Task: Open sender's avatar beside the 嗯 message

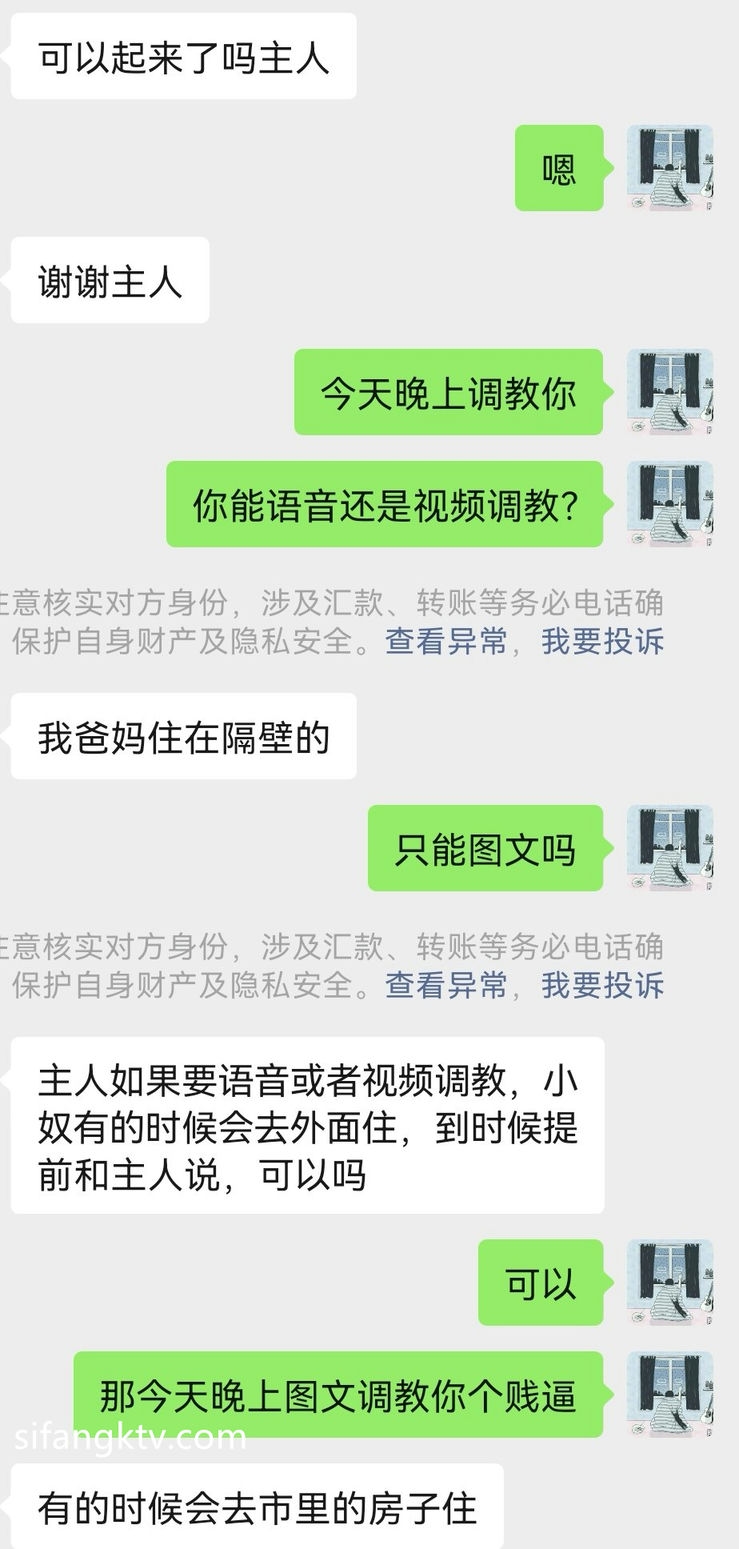Action: pos(669,168)
